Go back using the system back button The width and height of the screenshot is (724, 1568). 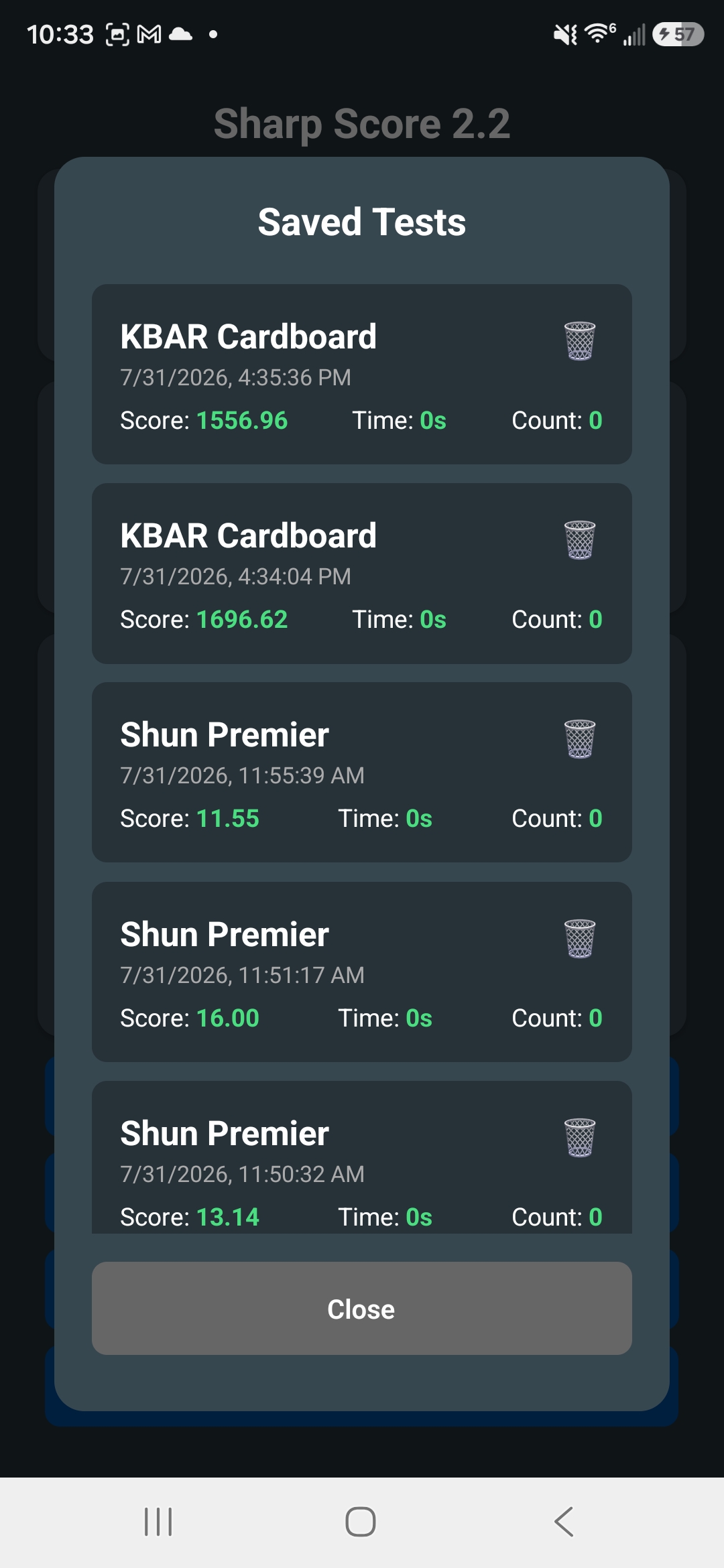tap(564, 1522)
